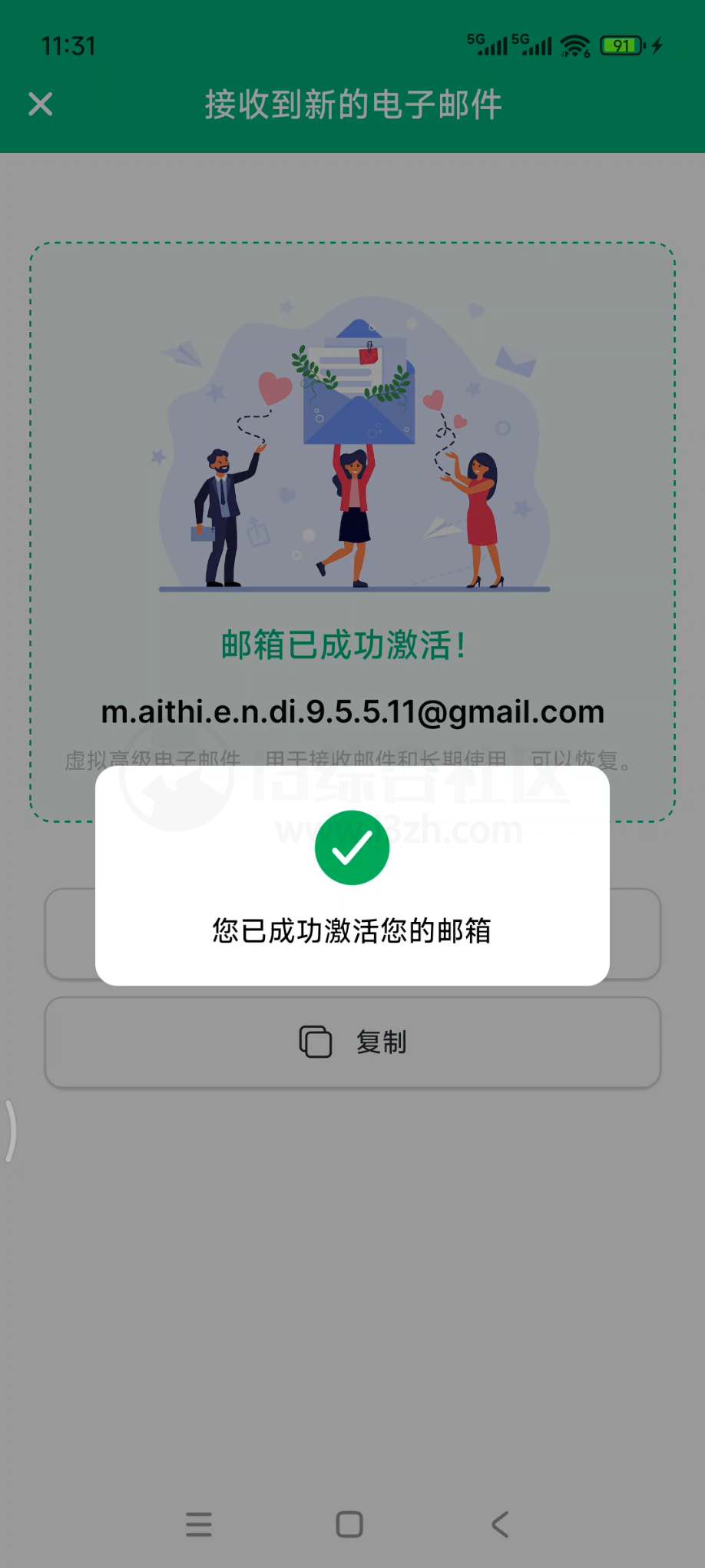The width and height of the screenshot is (705, 1568).
Task: Tap the battery indicator showing 91
Action: coord(622,45)
